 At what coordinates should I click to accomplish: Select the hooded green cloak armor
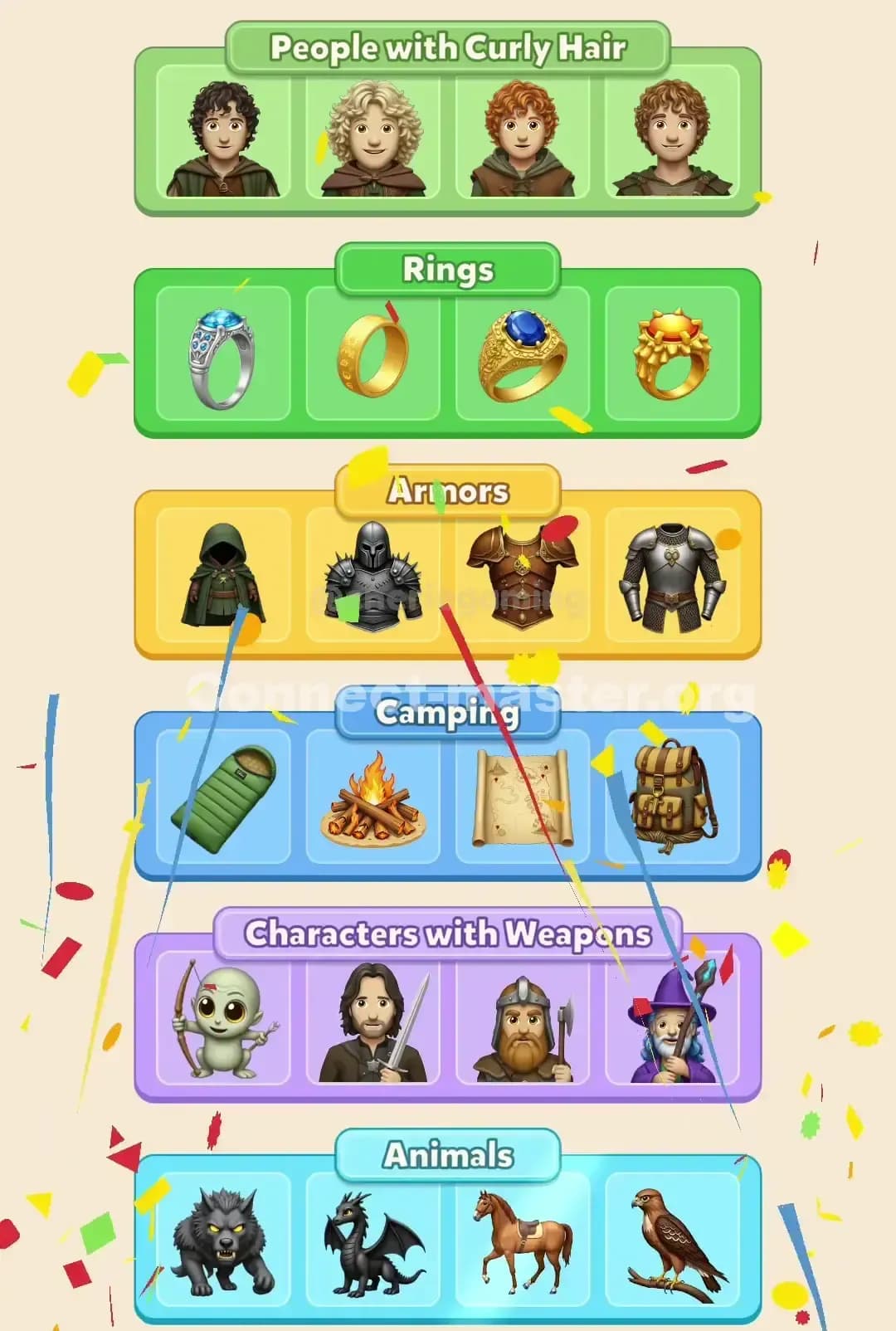(x=222, y=575)
